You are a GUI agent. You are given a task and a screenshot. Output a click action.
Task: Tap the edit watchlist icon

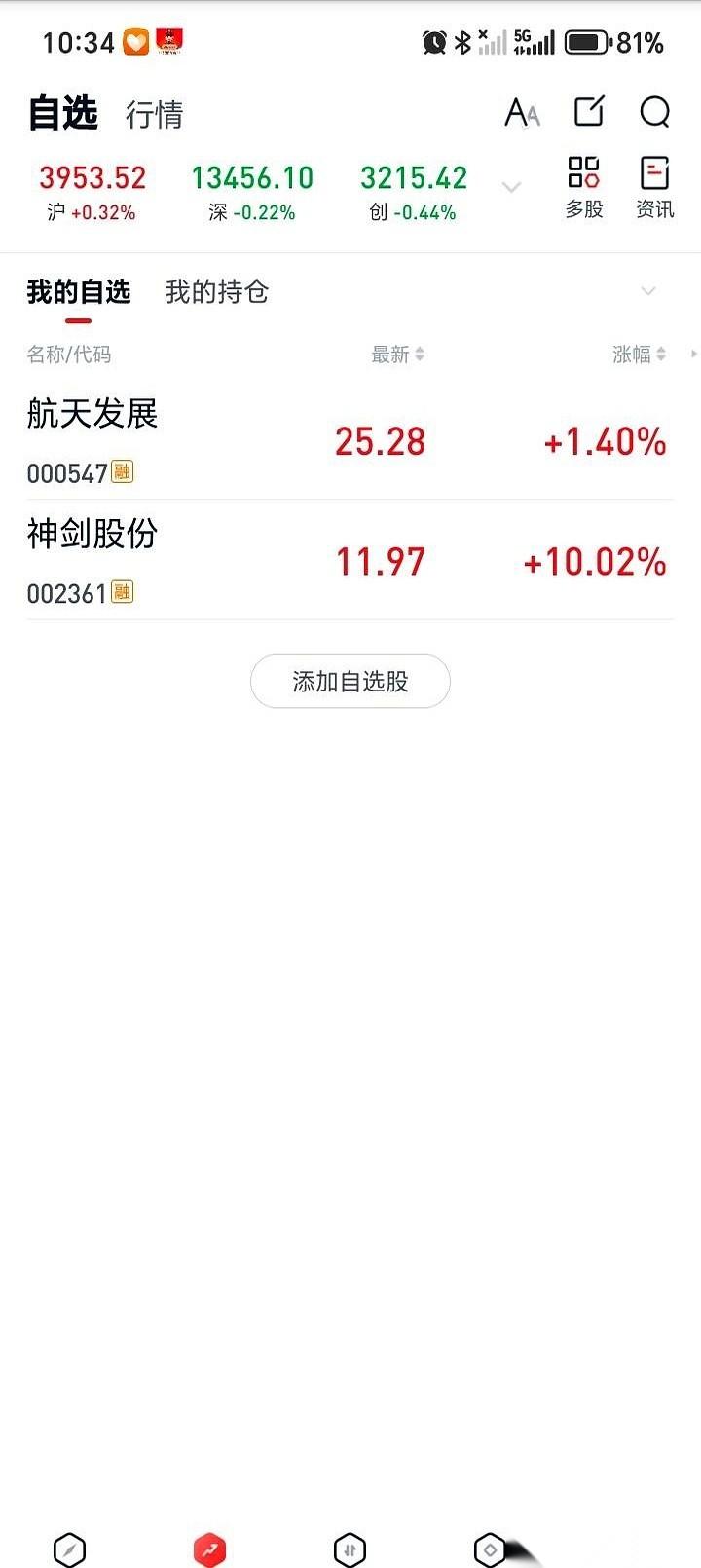coord(589,112)
